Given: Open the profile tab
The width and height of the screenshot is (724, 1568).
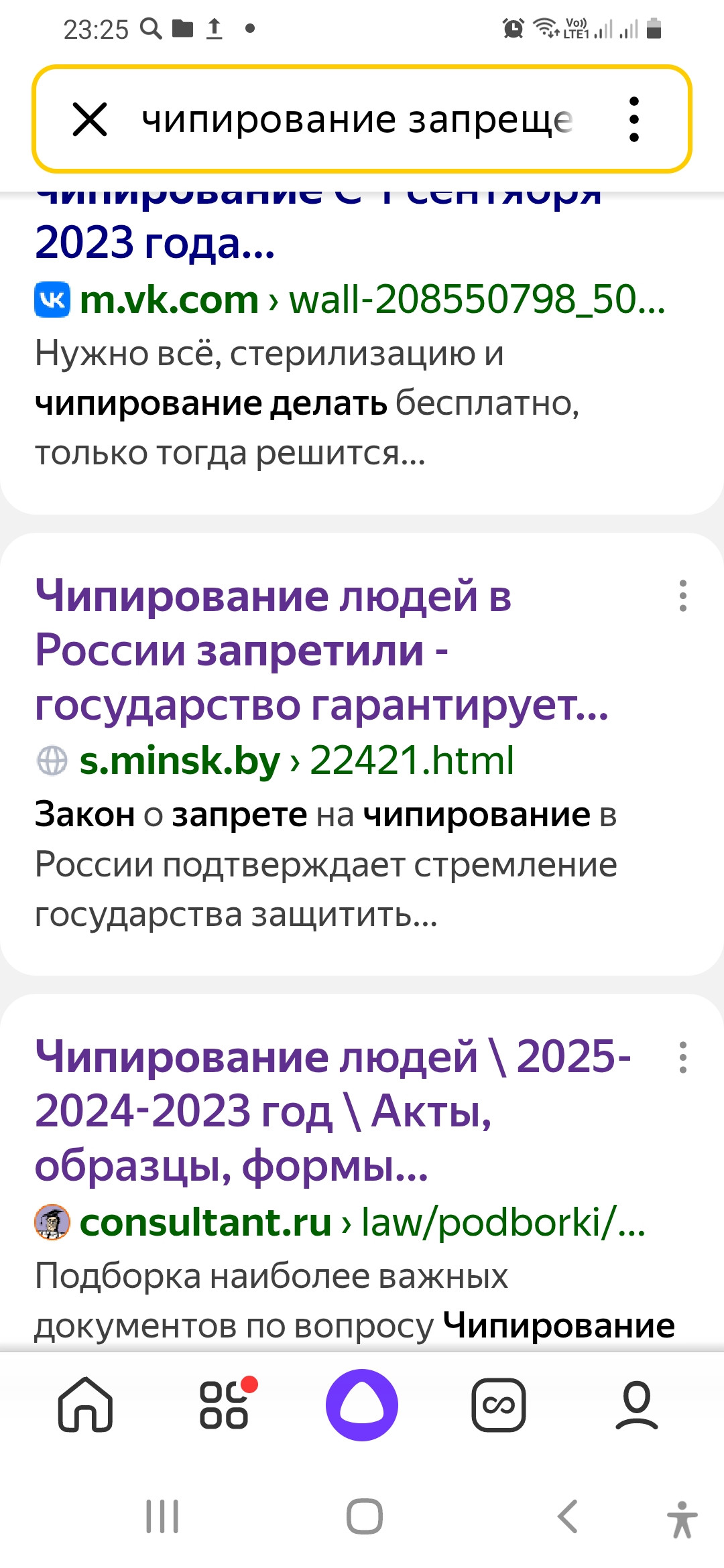Looking at the screenshot, I should click(x=637, y=1404).
